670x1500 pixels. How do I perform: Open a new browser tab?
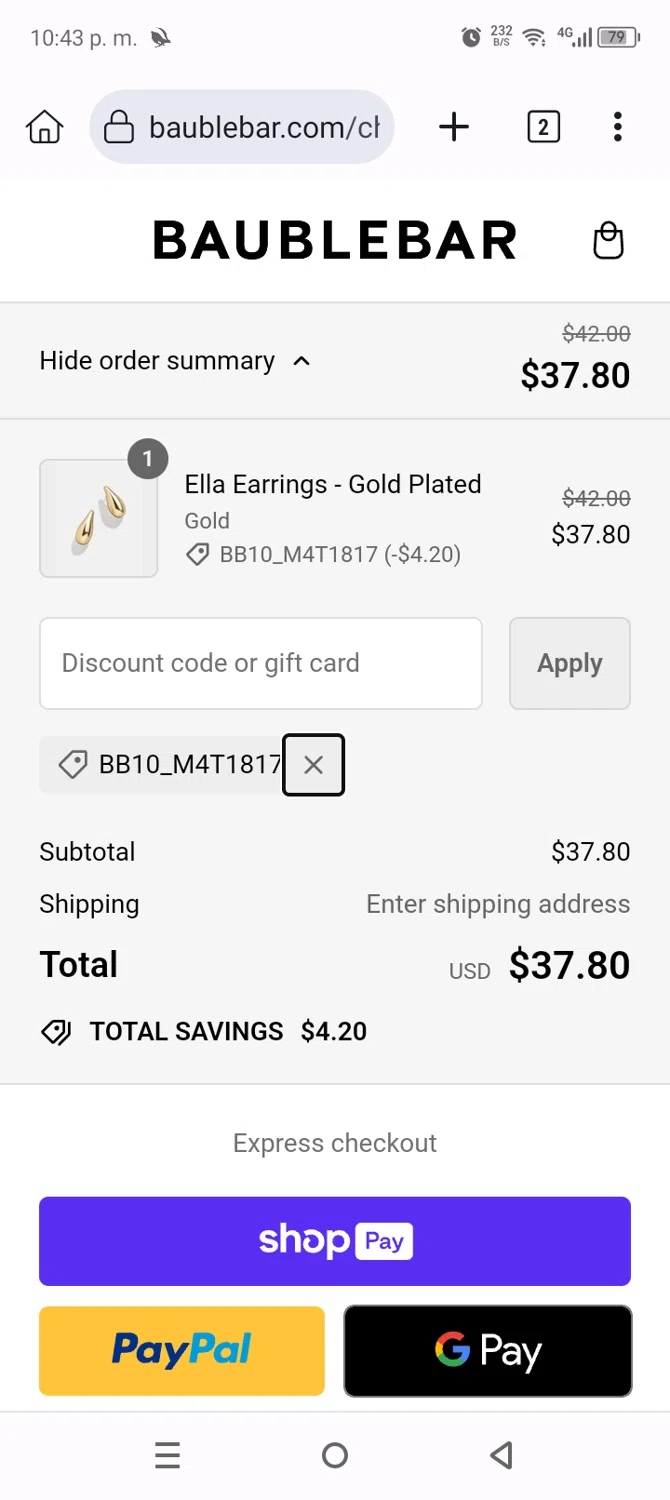point(454,127)
